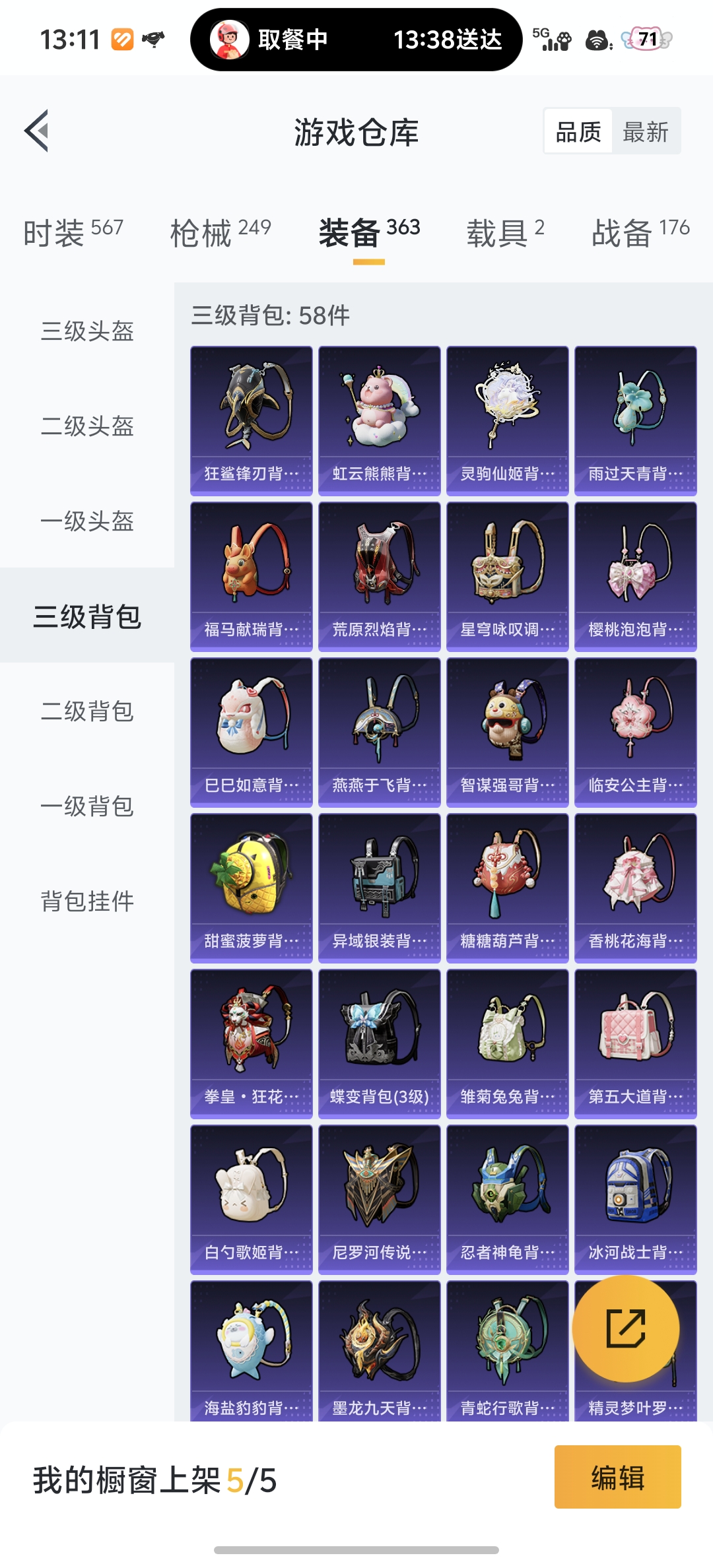This screenshot has width=713, height=1568.
Task: Select the 甜蜜菠萝背包 item
Action: tap(251, 884)
